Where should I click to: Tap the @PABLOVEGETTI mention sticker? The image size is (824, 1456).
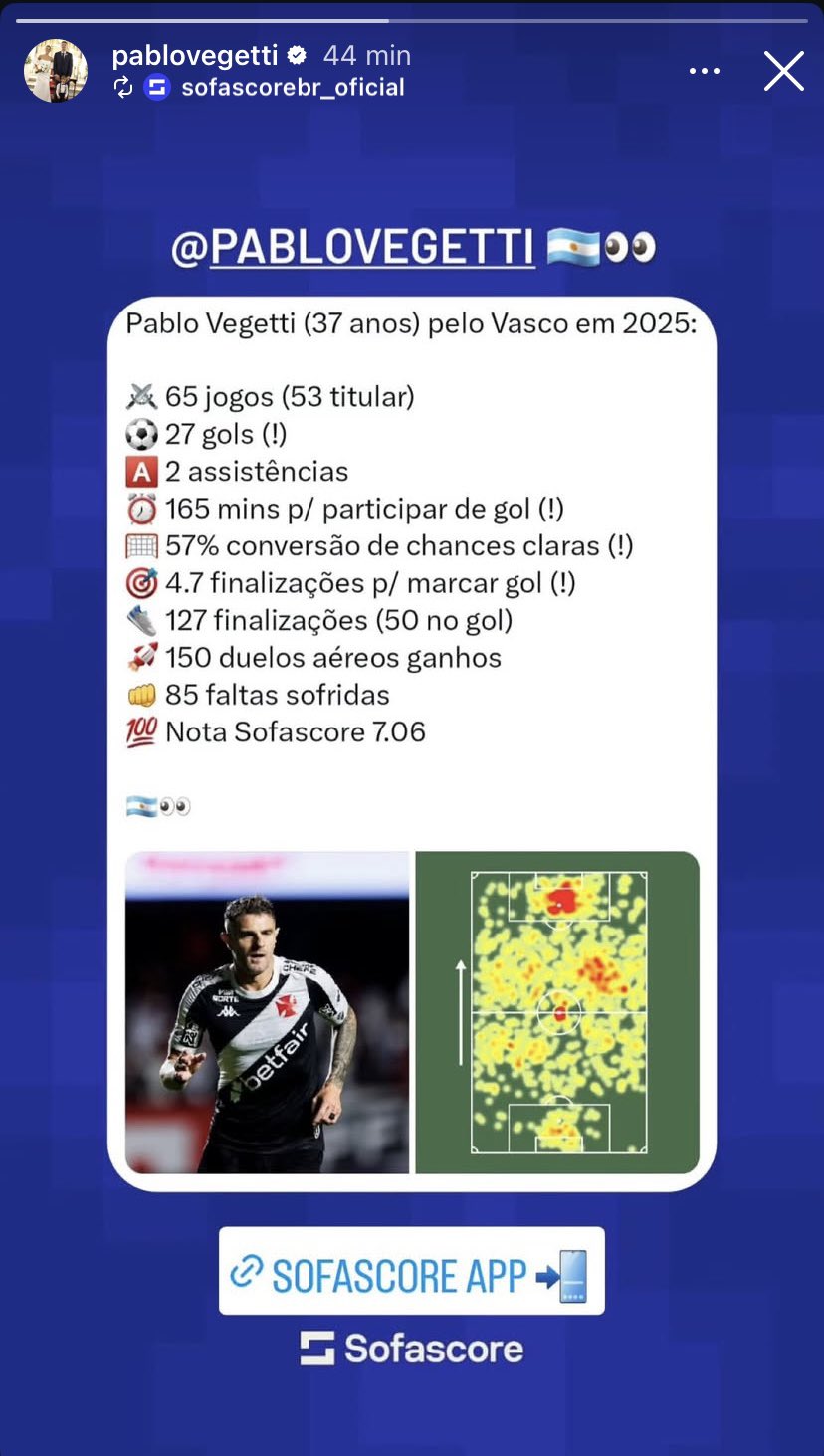click(370, 248)
